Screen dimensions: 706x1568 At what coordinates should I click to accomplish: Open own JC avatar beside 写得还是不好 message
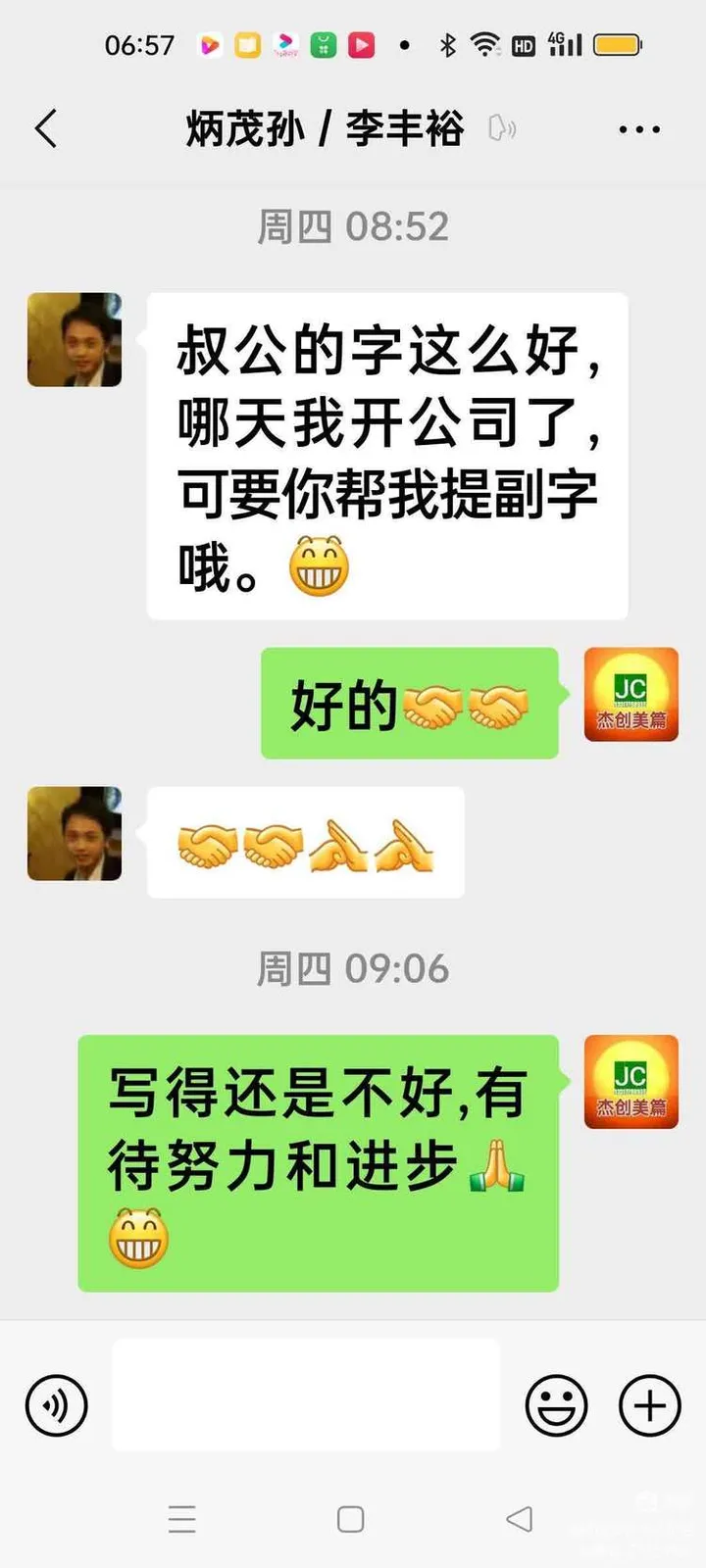630,1081
